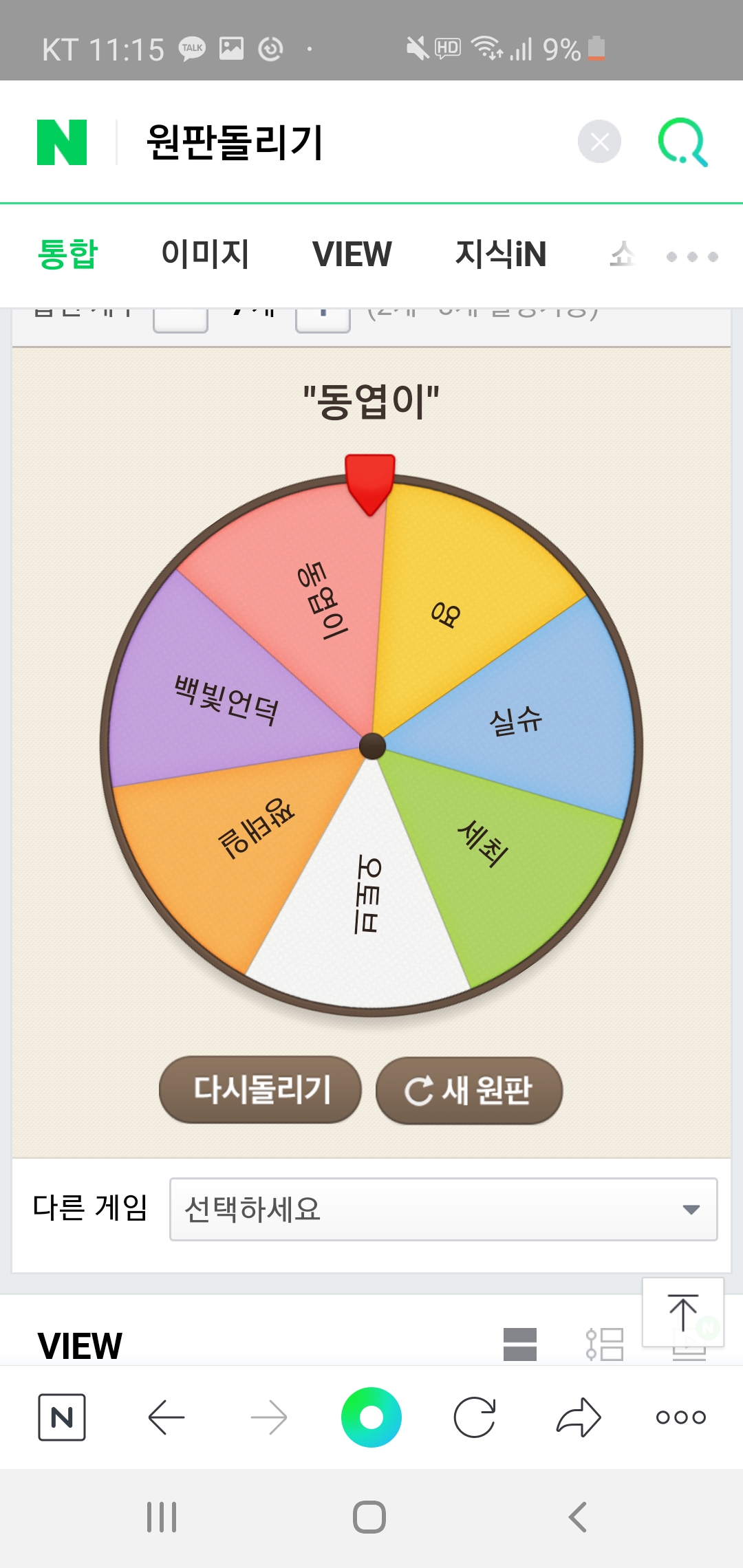Spin the wheel again with 다시돌리기
This screenshot has width=743, height=1568.
(260, 1090)
